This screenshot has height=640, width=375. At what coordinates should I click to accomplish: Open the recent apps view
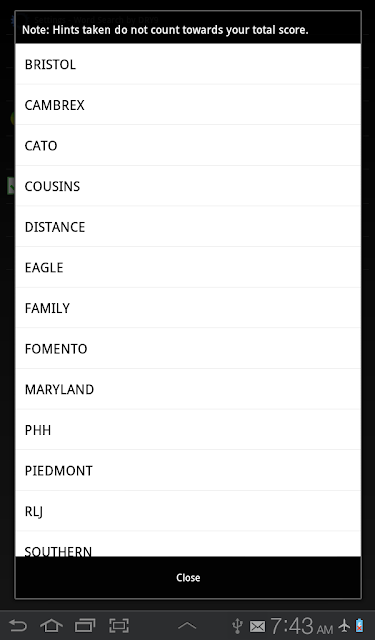point(85,625)
